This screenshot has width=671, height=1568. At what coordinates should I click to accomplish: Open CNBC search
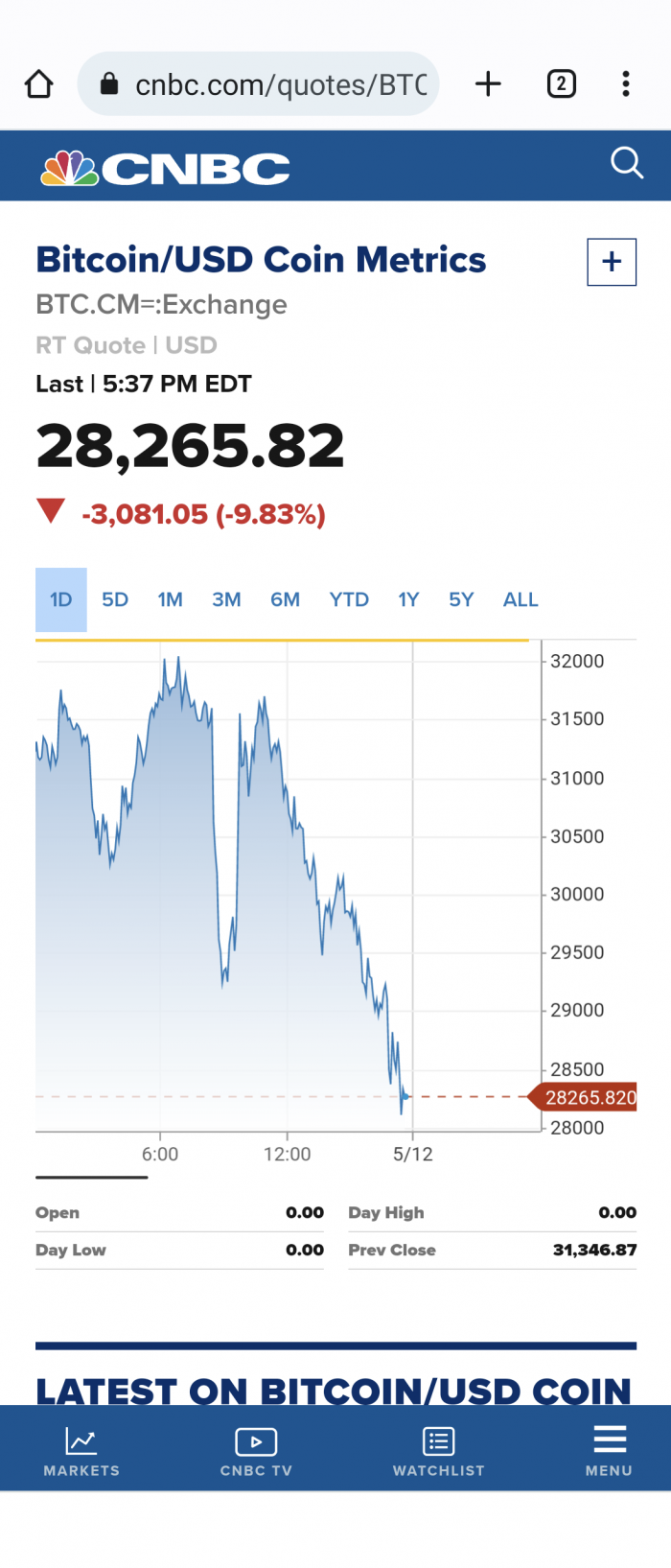coord(627,163)
